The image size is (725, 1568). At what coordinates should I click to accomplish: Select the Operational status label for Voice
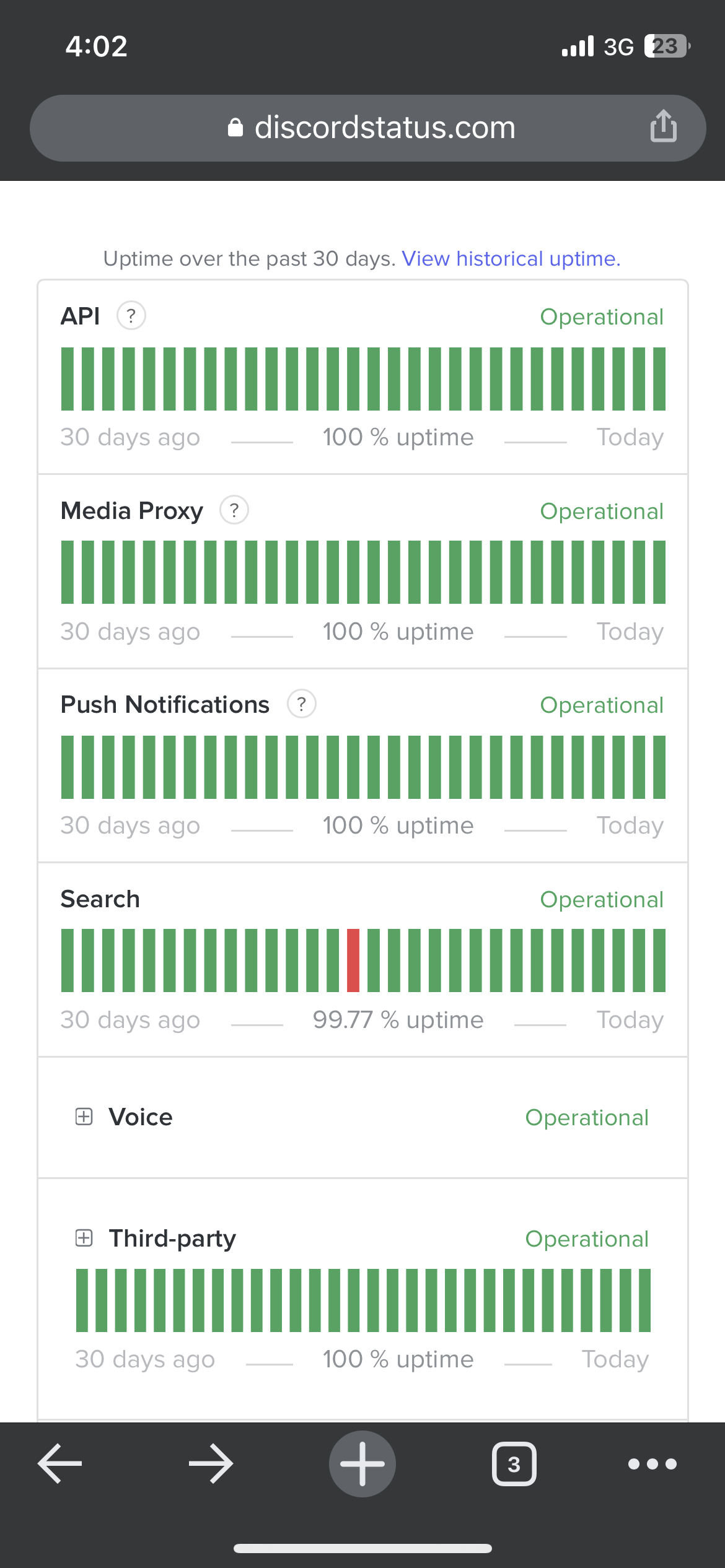click(587, 1117)
